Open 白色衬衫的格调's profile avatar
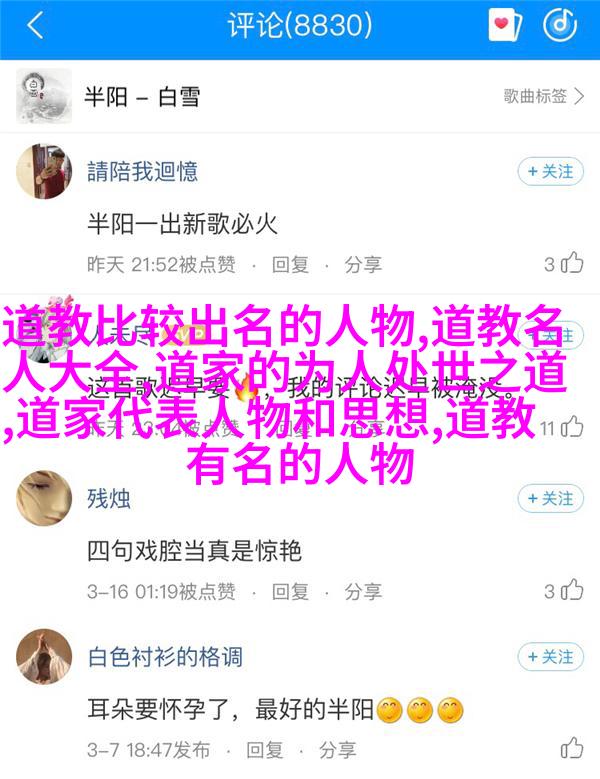The width and height of the screenshot is (600, 779). click(x=43, y=658)
